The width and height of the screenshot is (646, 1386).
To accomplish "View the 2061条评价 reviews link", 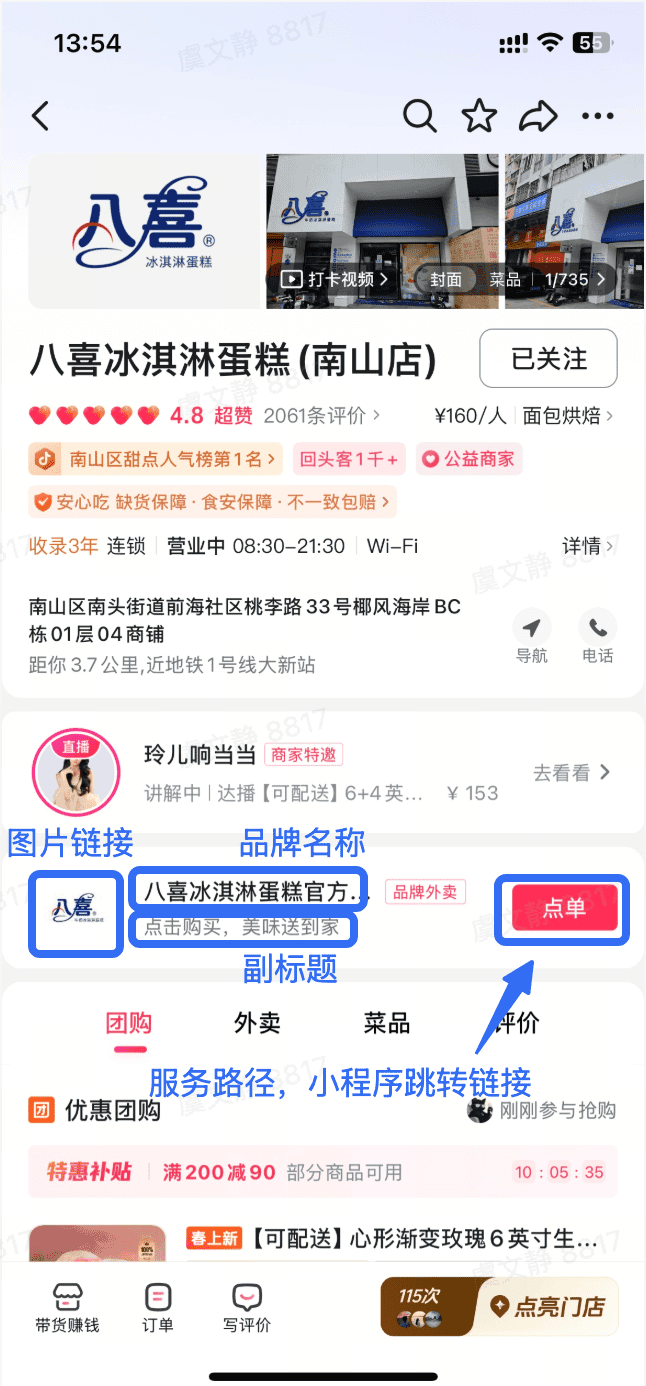I will pyautogui.click(x=322, y=414).
